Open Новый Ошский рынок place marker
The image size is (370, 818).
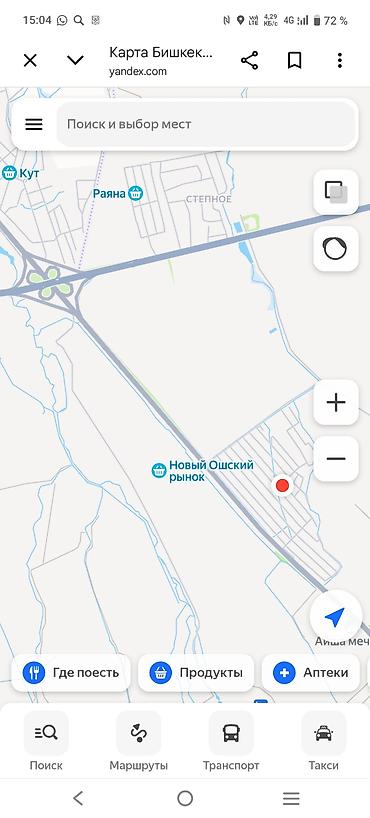click(x=202, y=470)
